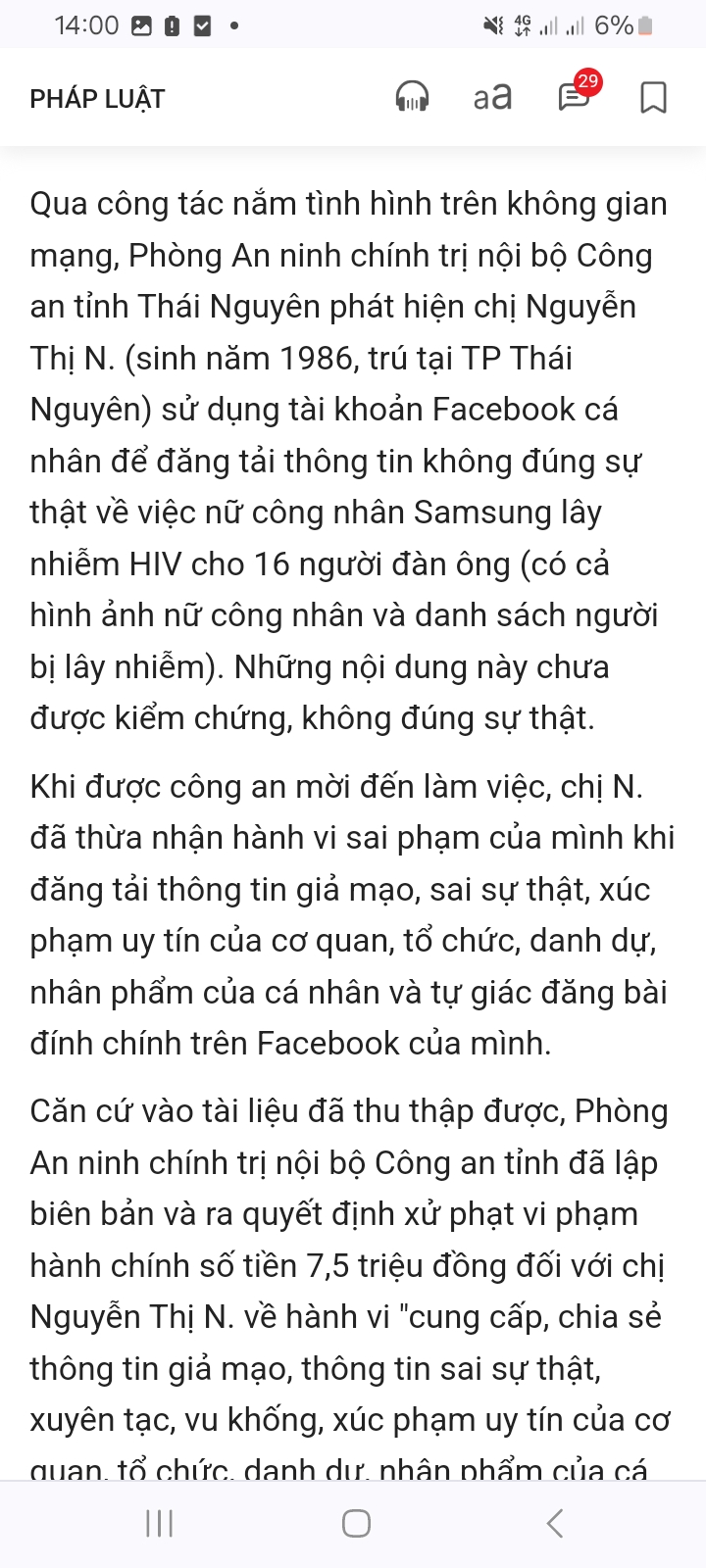Listen to the article audio
This screenshot has width=706, height=1568.
pyautogui.click(x=412, y=97)
